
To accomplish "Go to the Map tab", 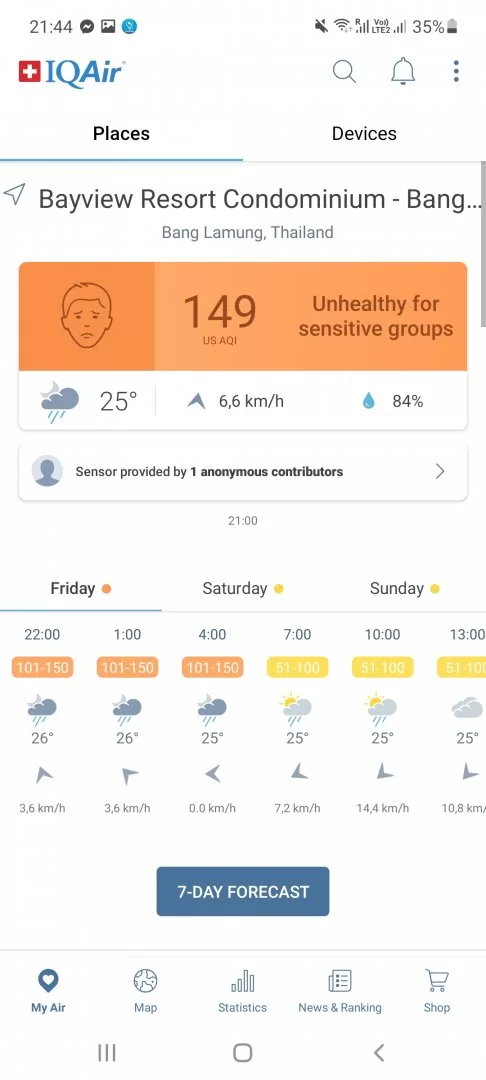I will (145, 991).
